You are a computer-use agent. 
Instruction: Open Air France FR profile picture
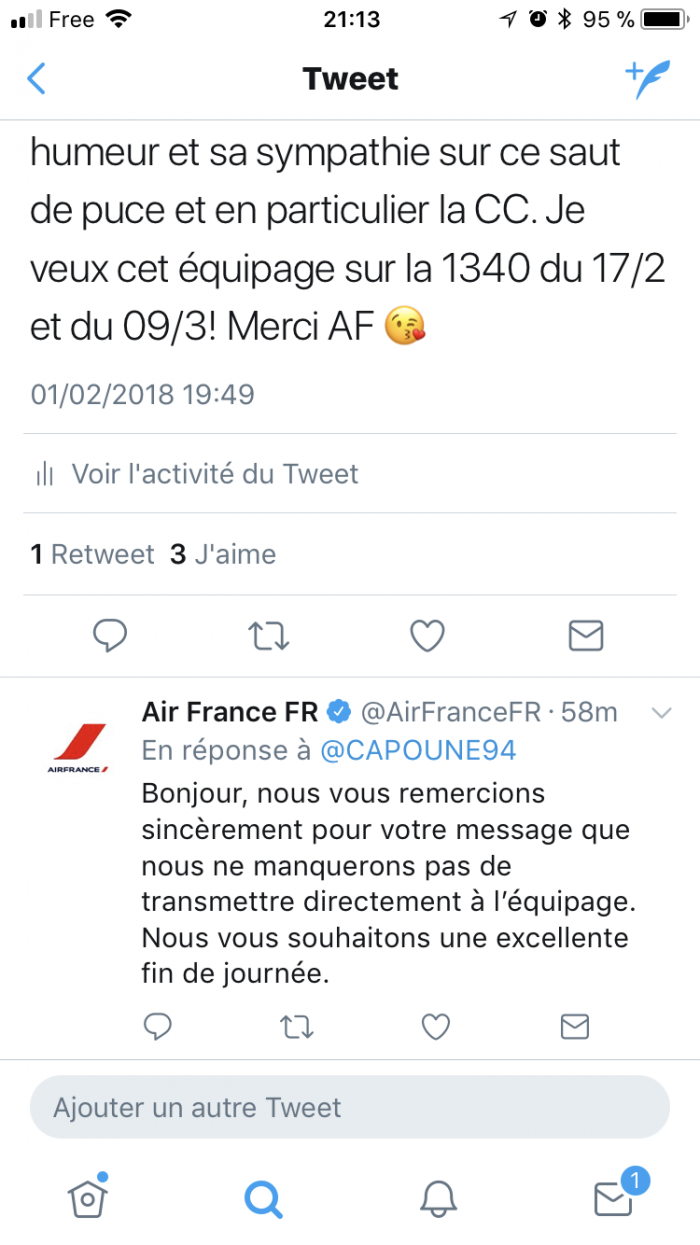pyautogui.click(x=79, y=747)
